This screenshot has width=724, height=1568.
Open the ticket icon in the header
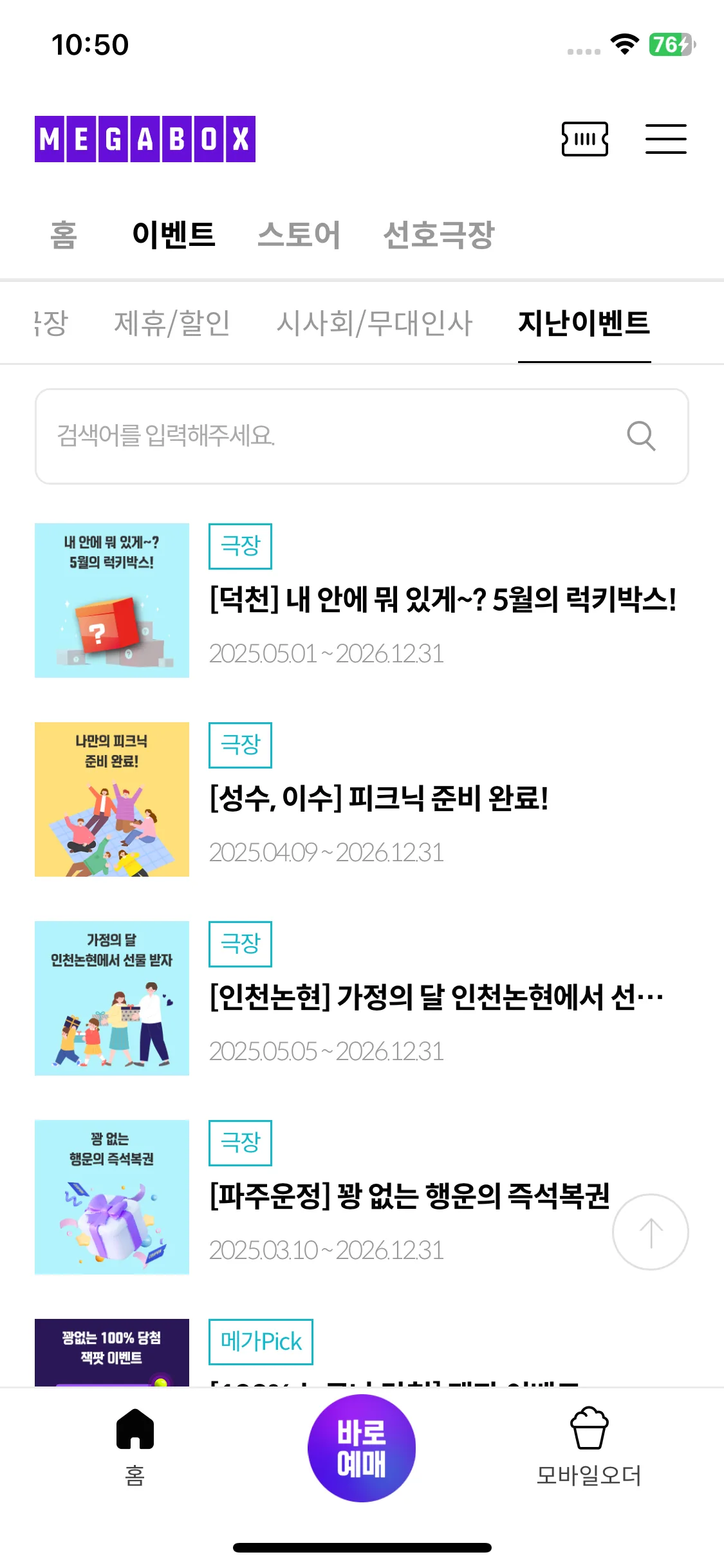click(584, 139)
